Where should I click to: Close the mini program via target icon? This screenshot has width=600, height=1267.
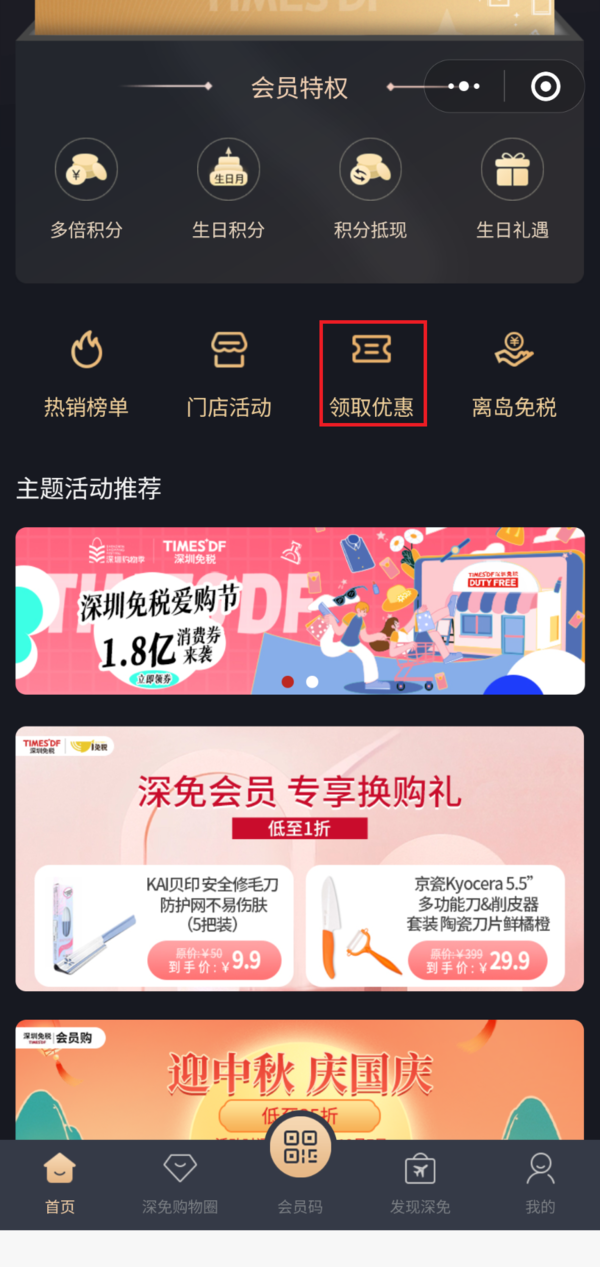(545, 87)
